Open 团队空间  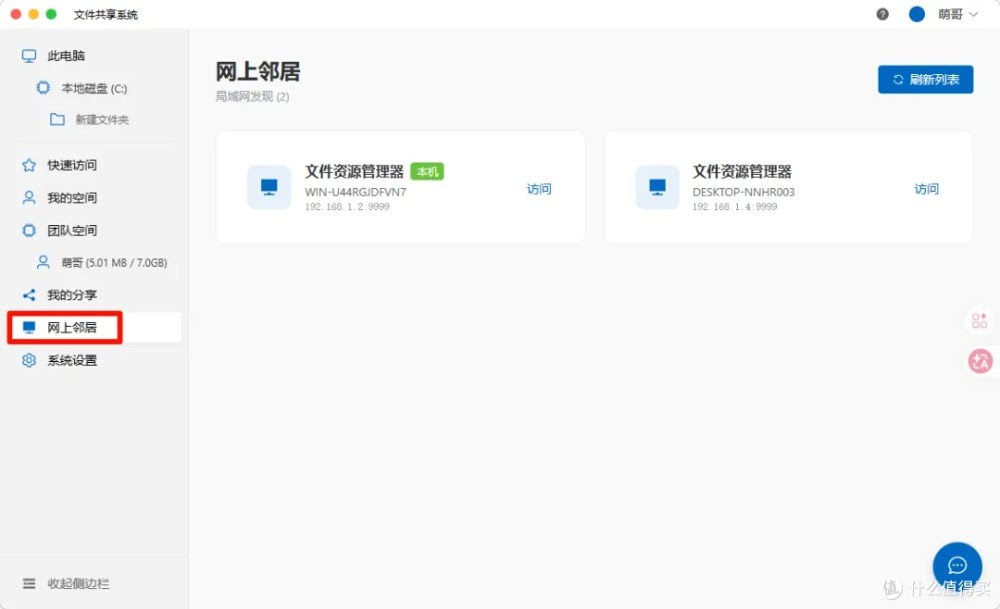pos(72,230)
